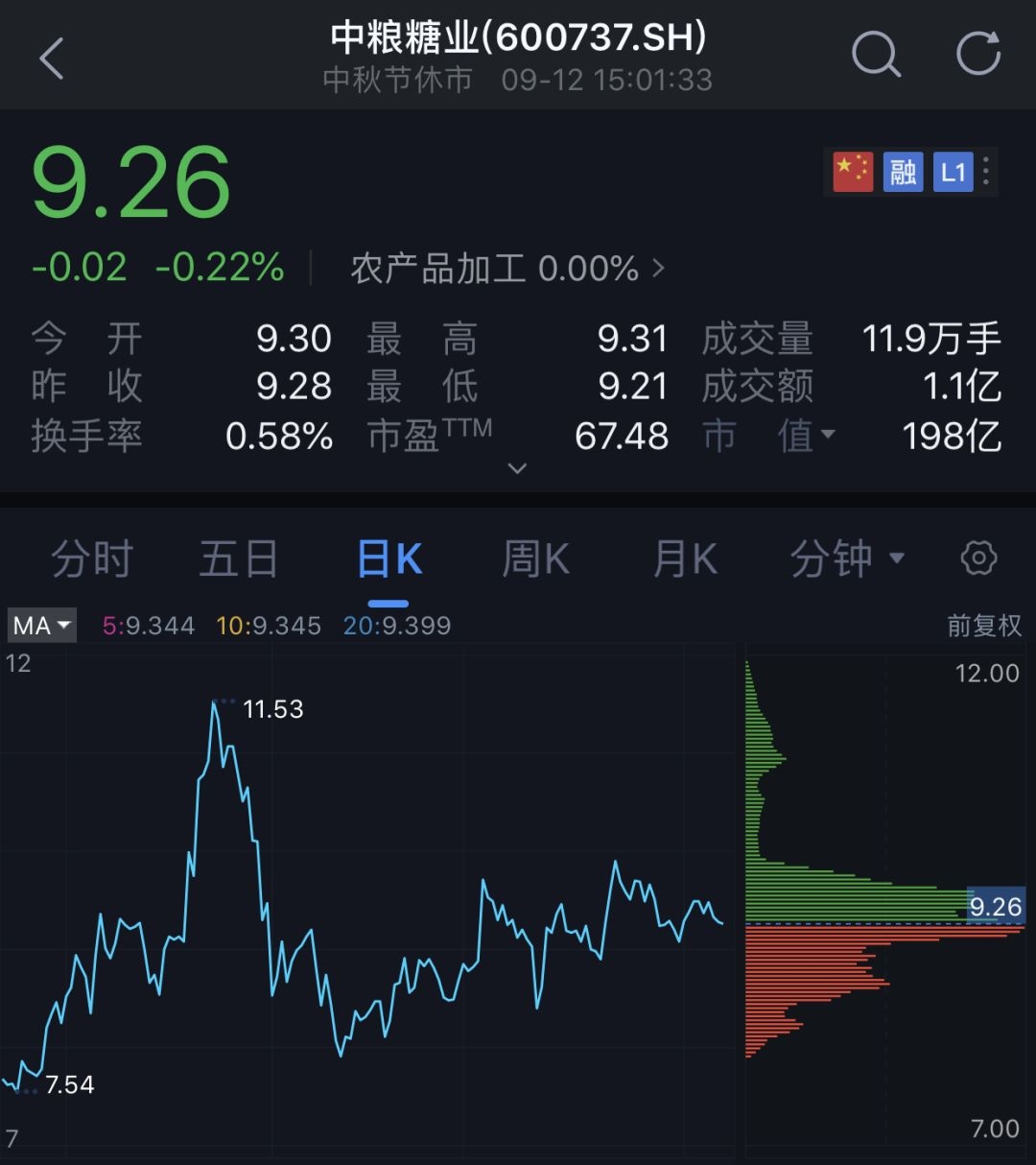This screenshot has width=1036, height=1165.
Task: Open the three-dot menu beside L1
Action: tap(986, 172)
